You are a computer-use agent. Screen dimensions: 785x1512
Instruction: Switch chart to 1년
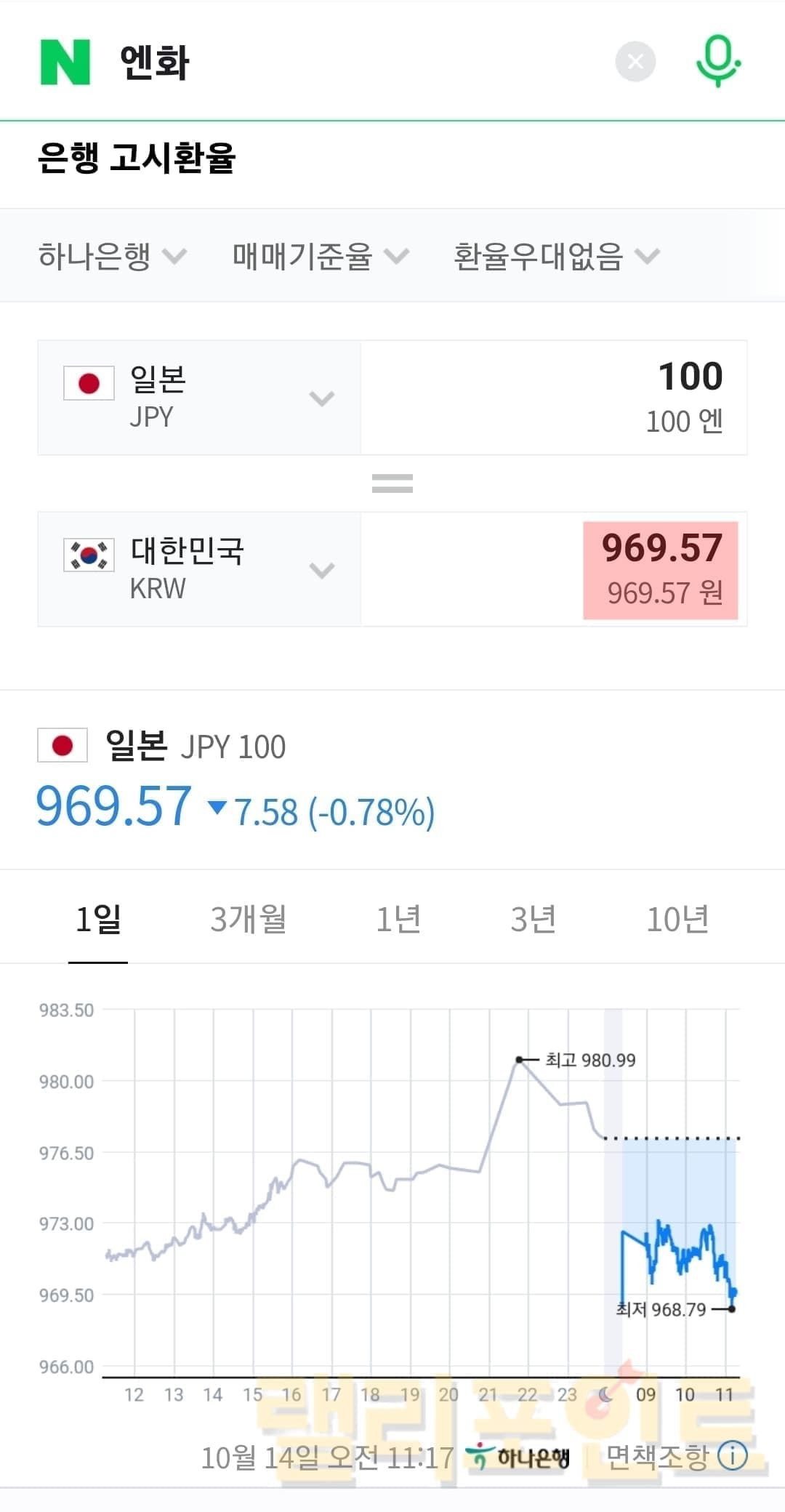398,919
